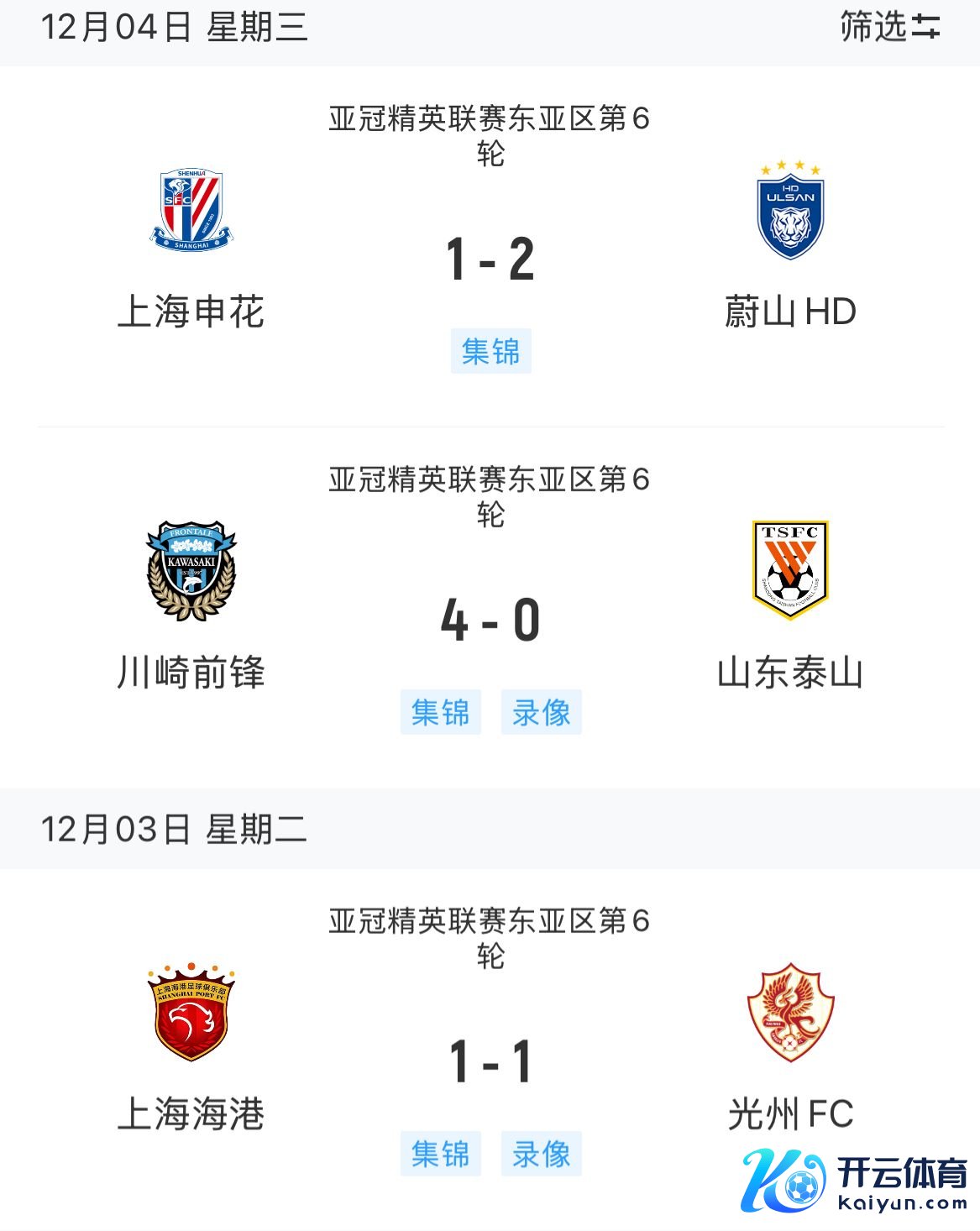The height and width of the screenshot is (1231, 980).
Task: Watch 录像 of 上海海港 vs 光州FC
Action: (541, 1154)
